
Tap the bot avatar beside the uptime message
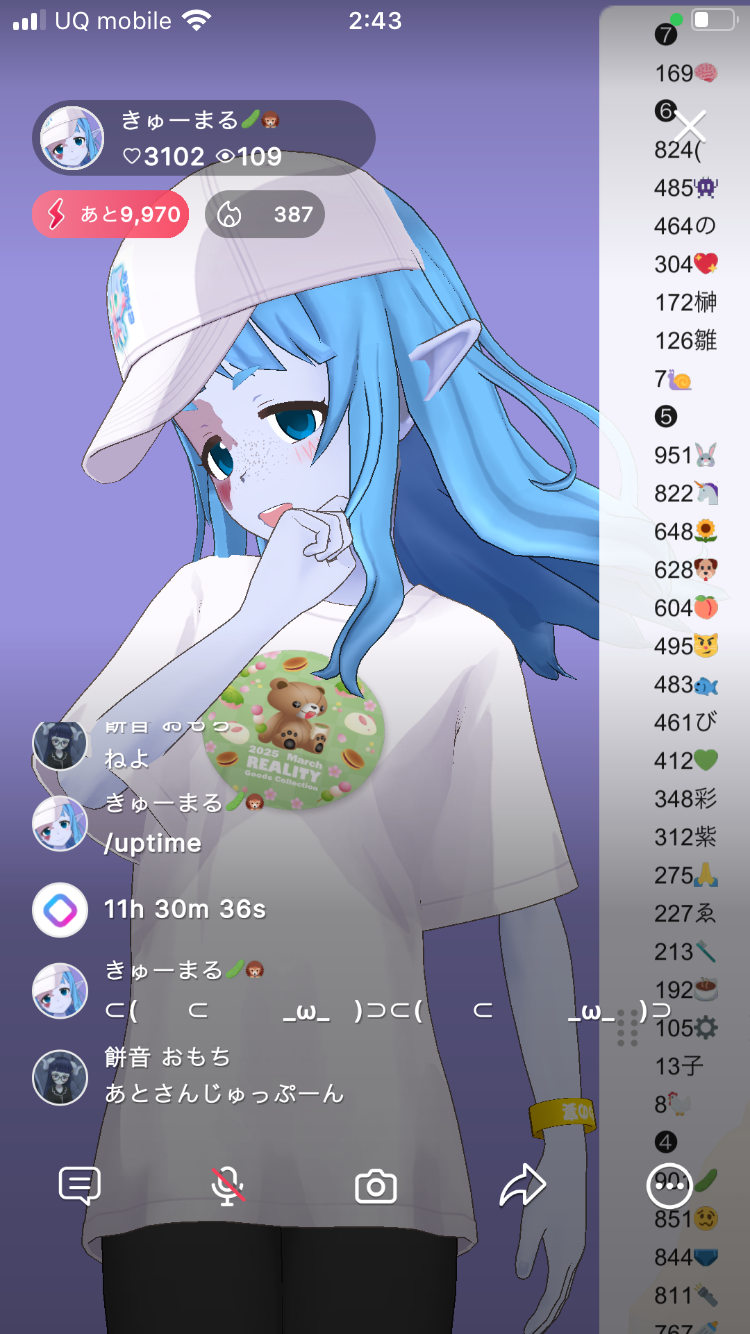60,910
